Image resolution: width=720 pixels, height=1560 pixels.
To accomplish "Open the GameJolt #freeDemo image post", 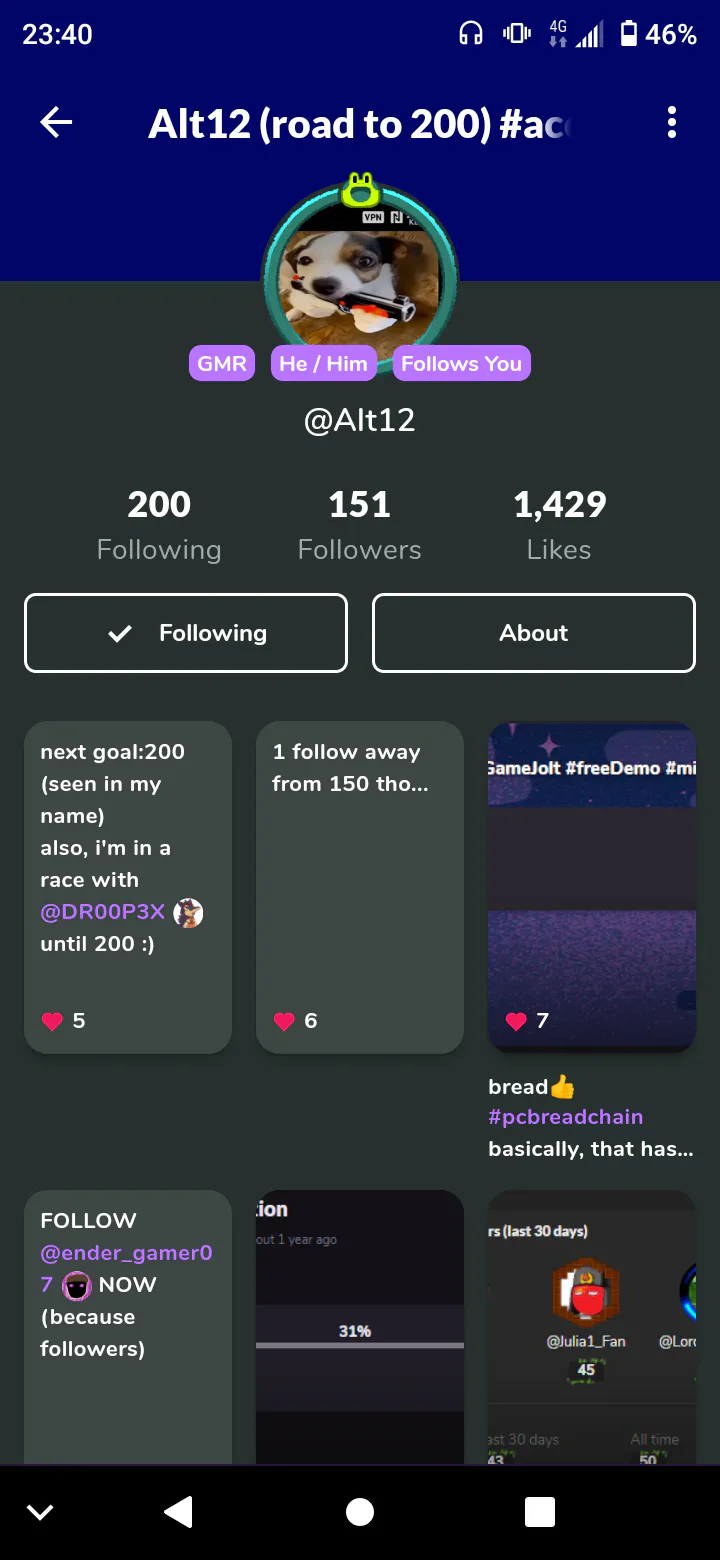I will tap(592, 887).
